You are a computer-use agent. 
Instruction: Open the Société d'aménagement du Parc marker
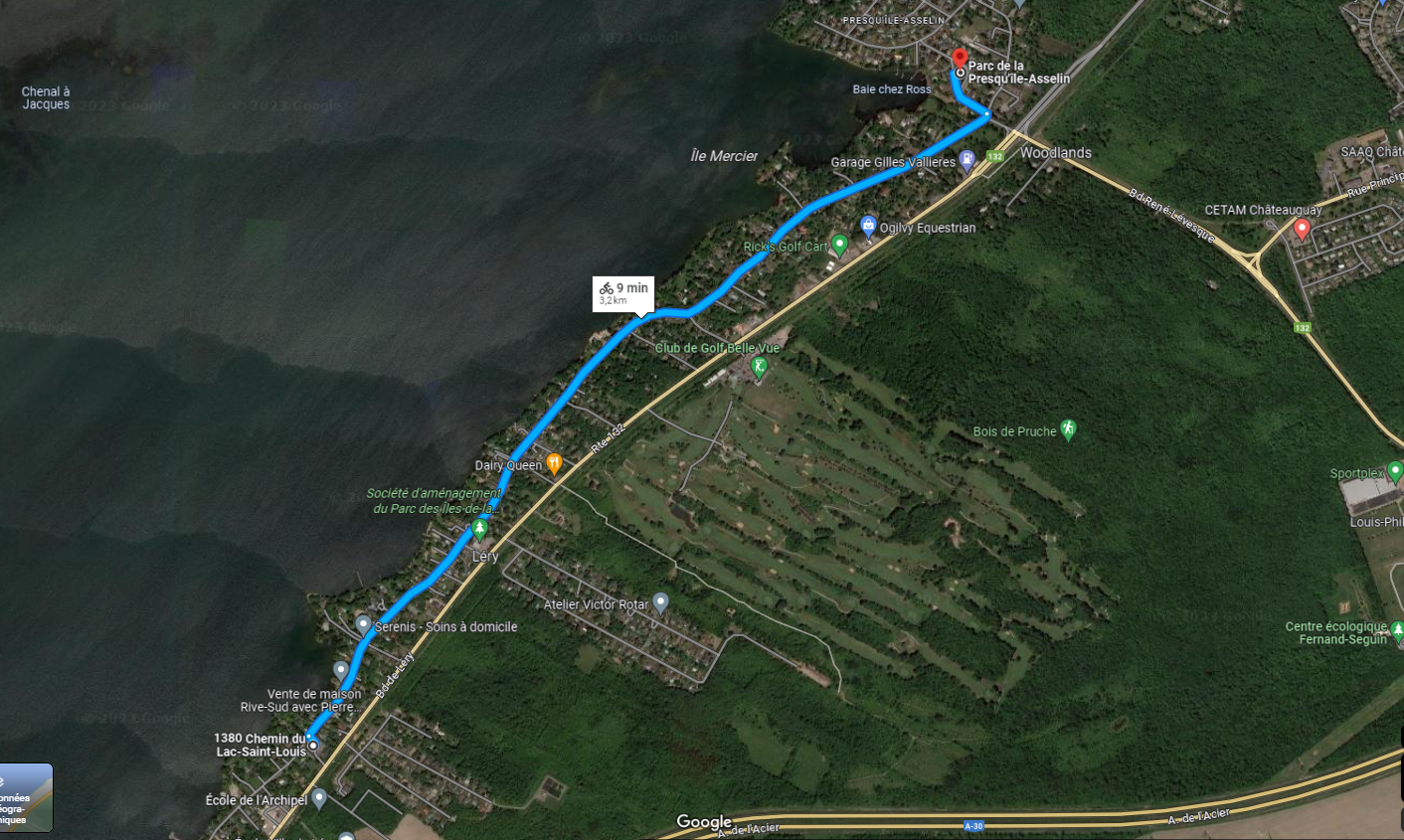click(x=479, y=528)
